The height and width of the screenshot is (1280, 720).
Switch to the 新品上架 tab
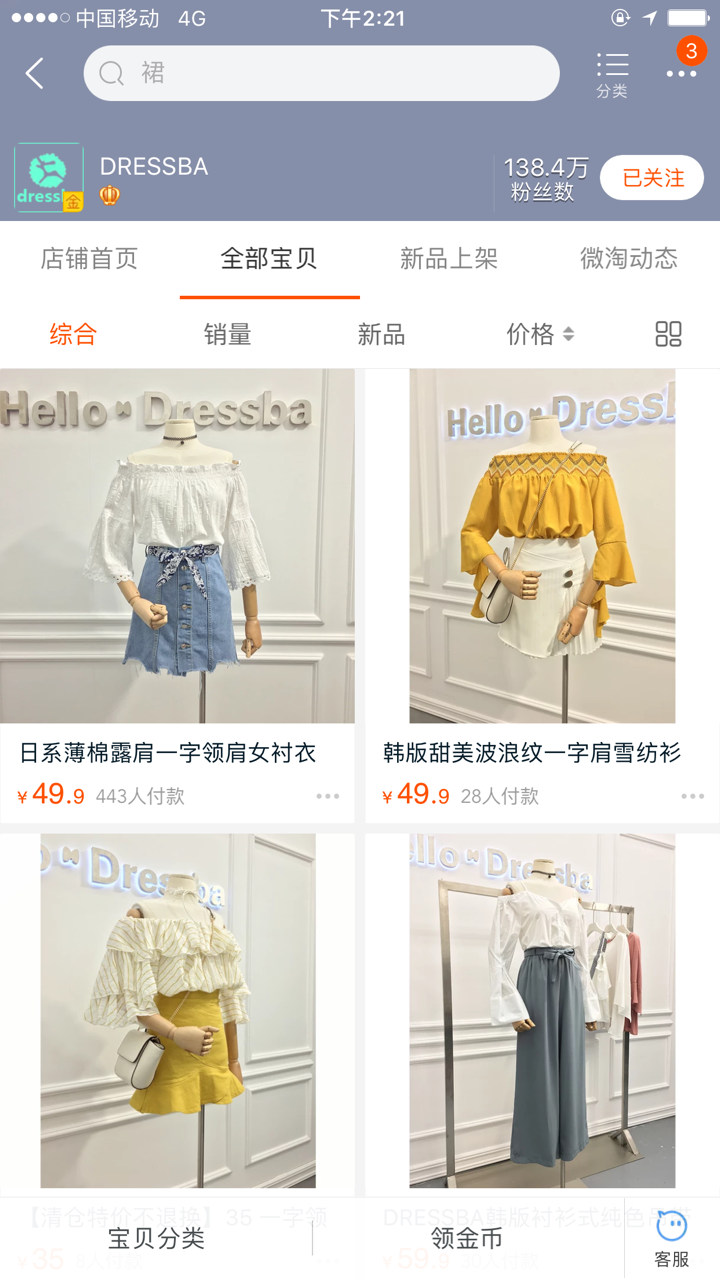[449, 259]
